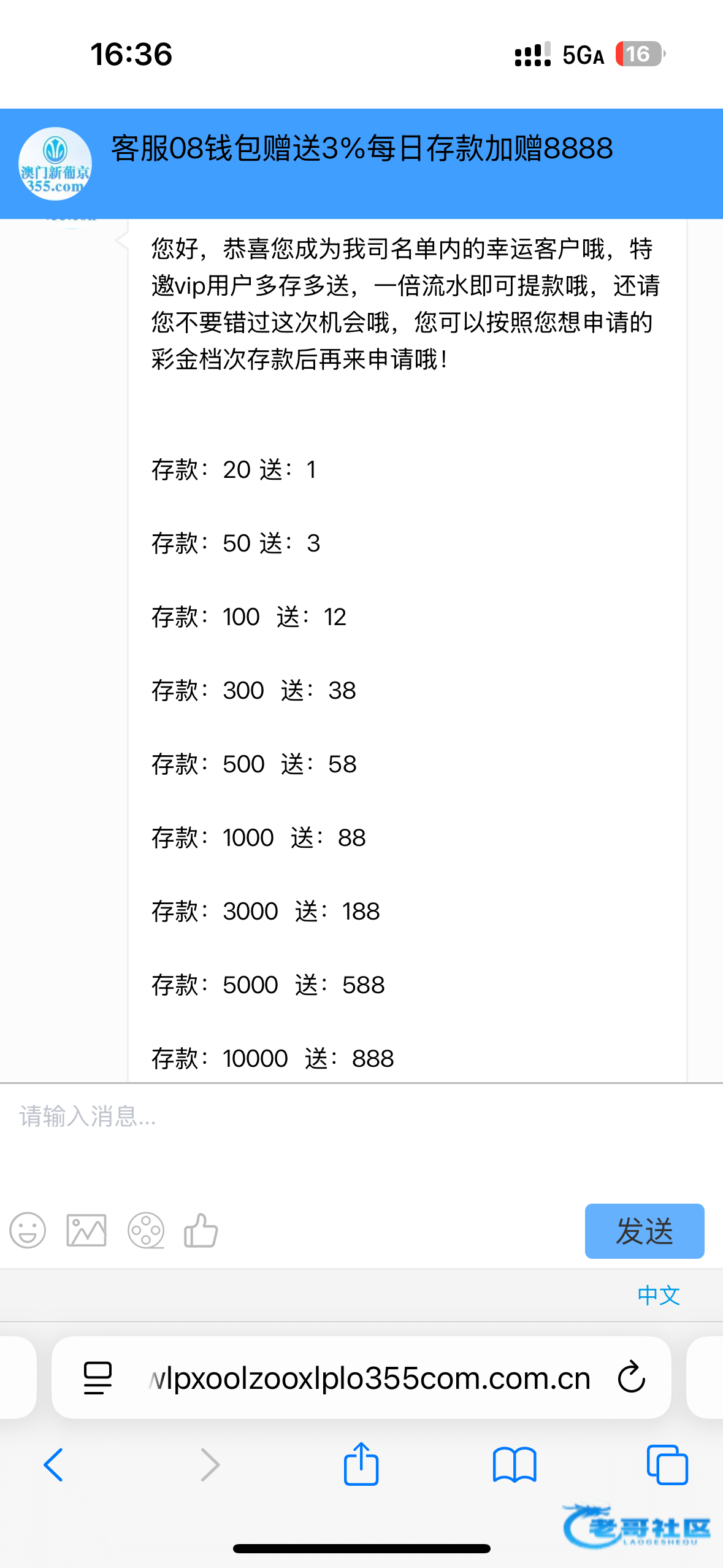
Task: Show all open tabs
Action: pyautogui.click(x=667, y=1465)
